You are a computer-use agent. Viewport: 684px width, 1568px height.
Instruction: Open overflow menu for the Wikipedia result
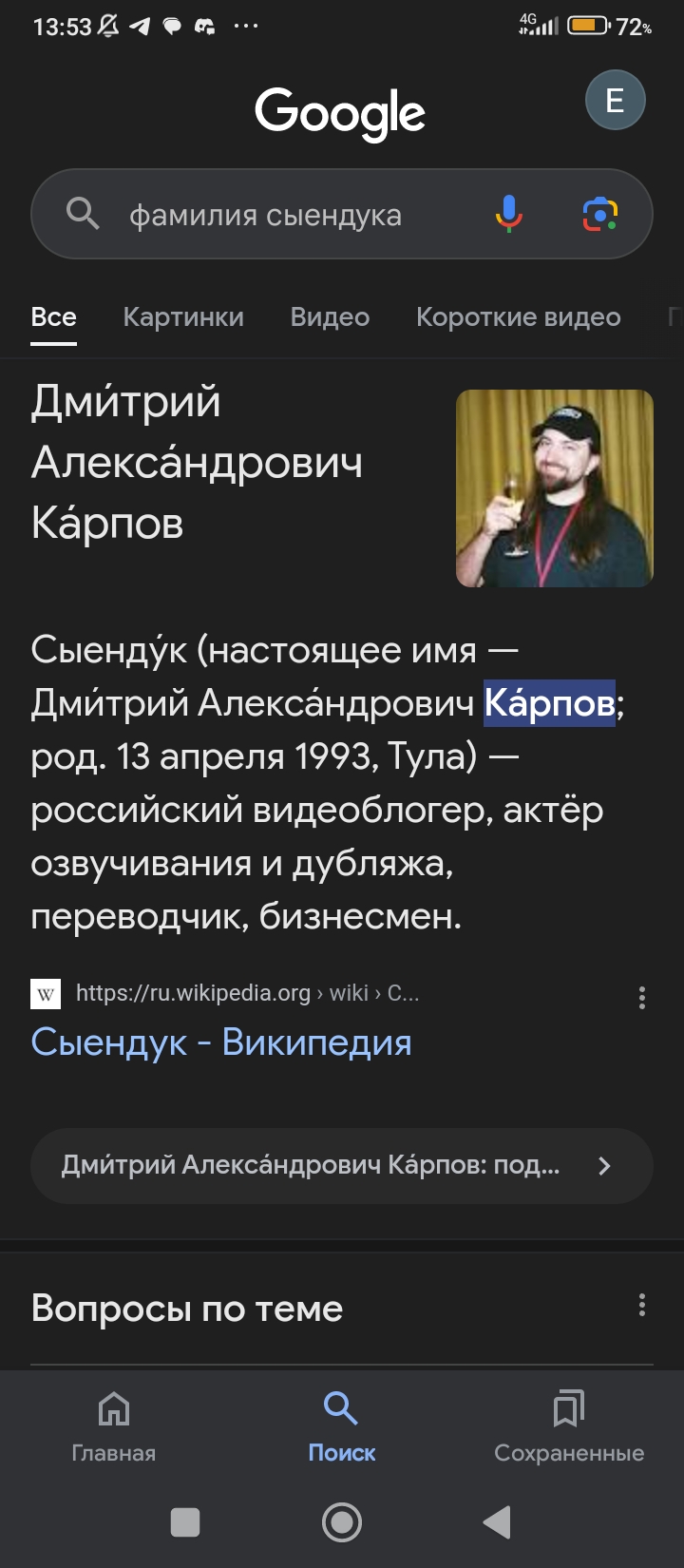[642, 997]
